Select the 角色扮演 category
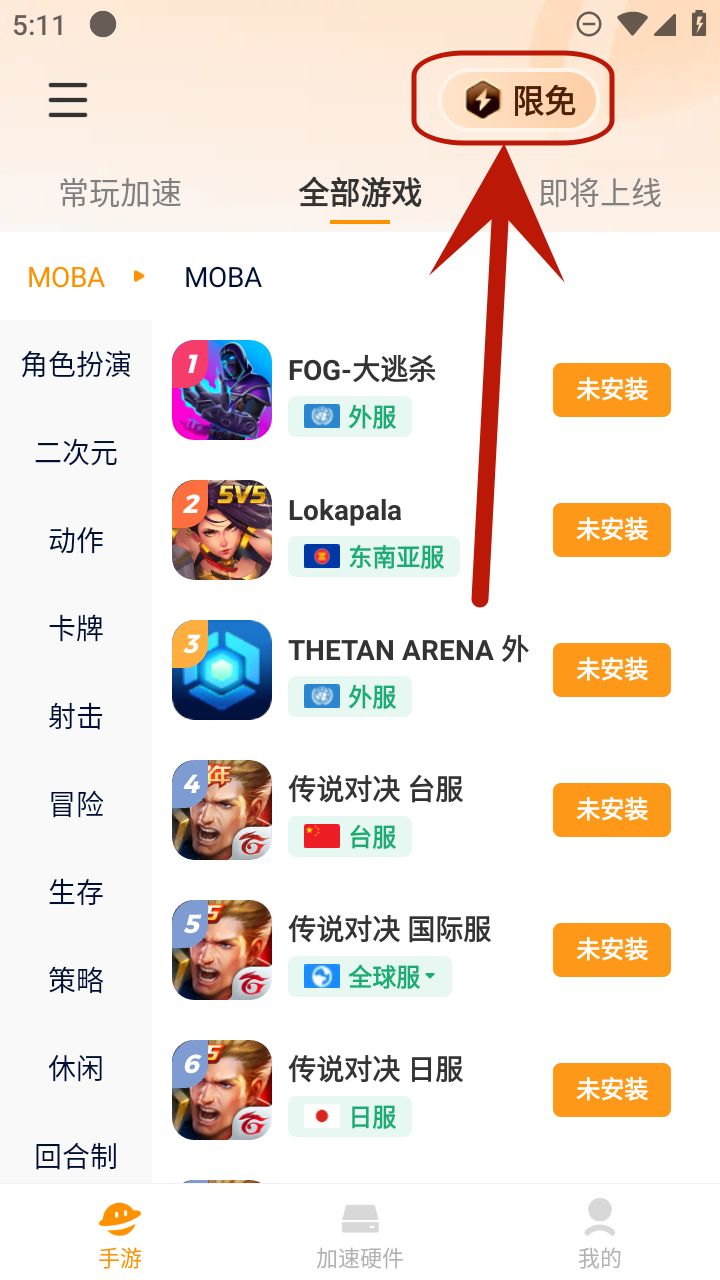The image size is (720, 1280). point(76,365)
